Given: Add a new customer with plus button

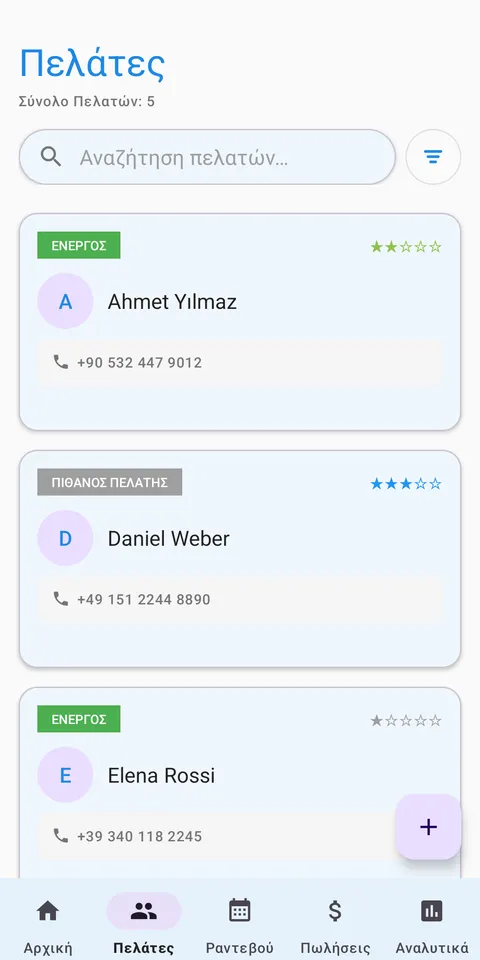Looking at the screenshot, I should tap(428, 827).
